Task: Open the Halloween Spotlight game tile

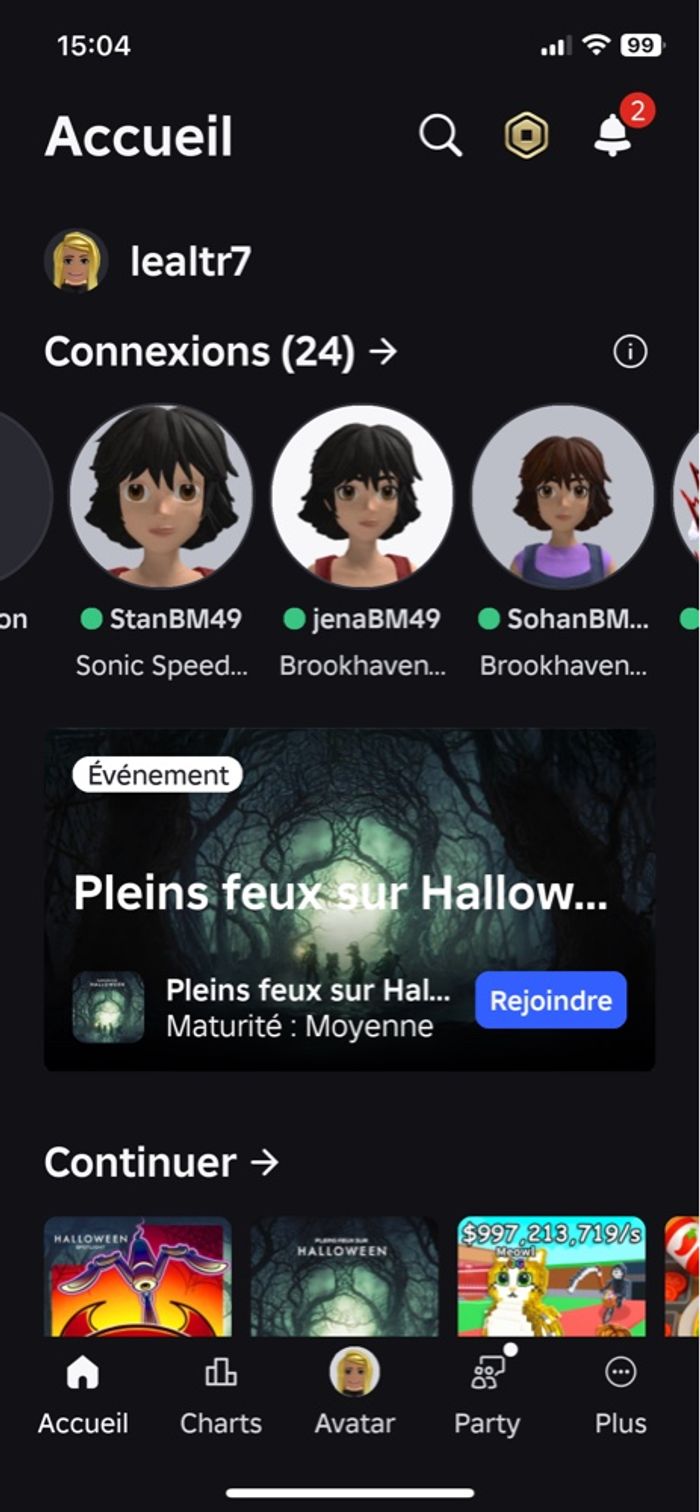Action: [x=138, y=1276]
